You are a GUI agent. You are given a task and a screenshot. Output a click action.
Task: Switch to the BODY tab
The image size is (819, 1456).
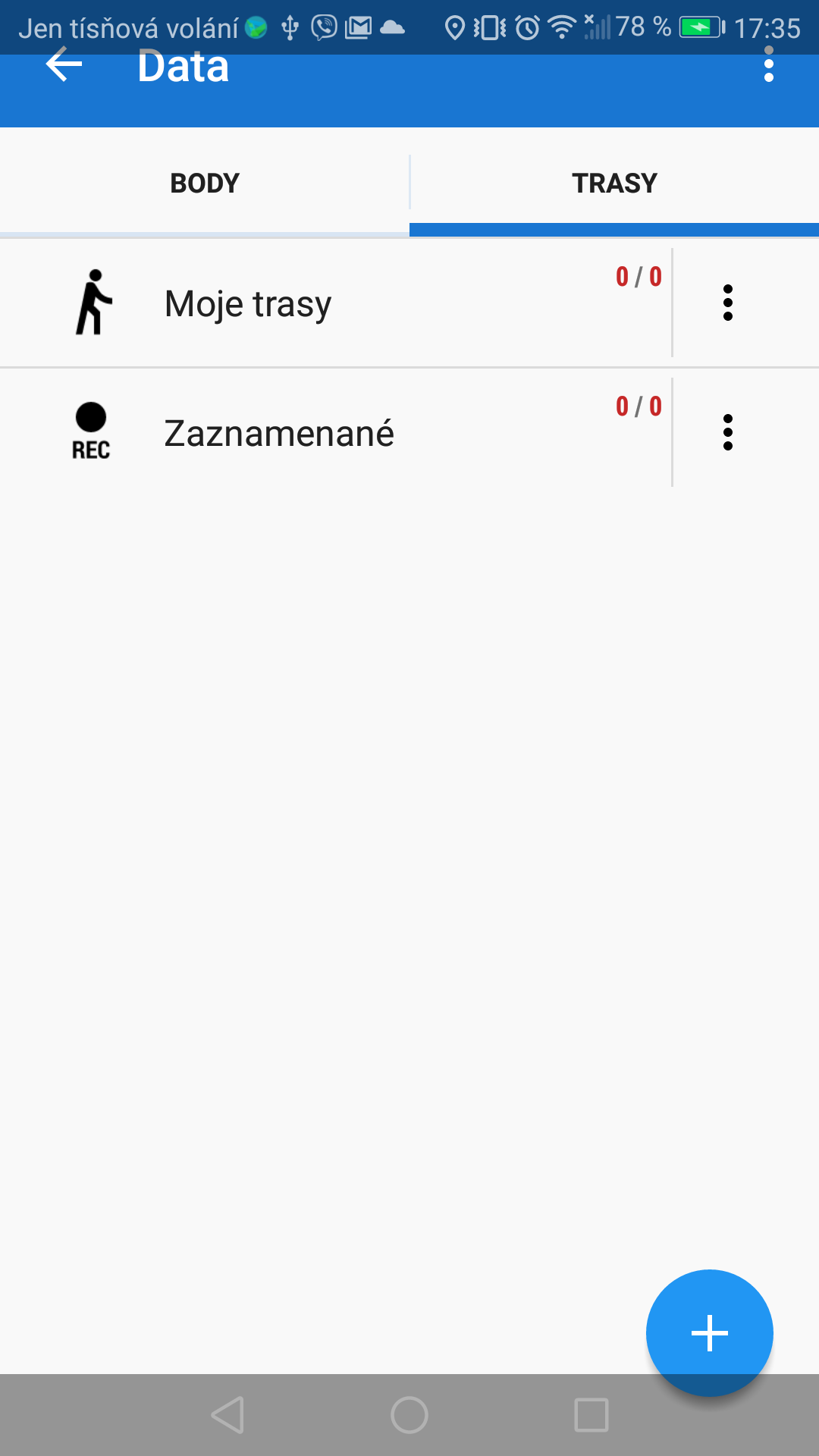click(205, 183)
